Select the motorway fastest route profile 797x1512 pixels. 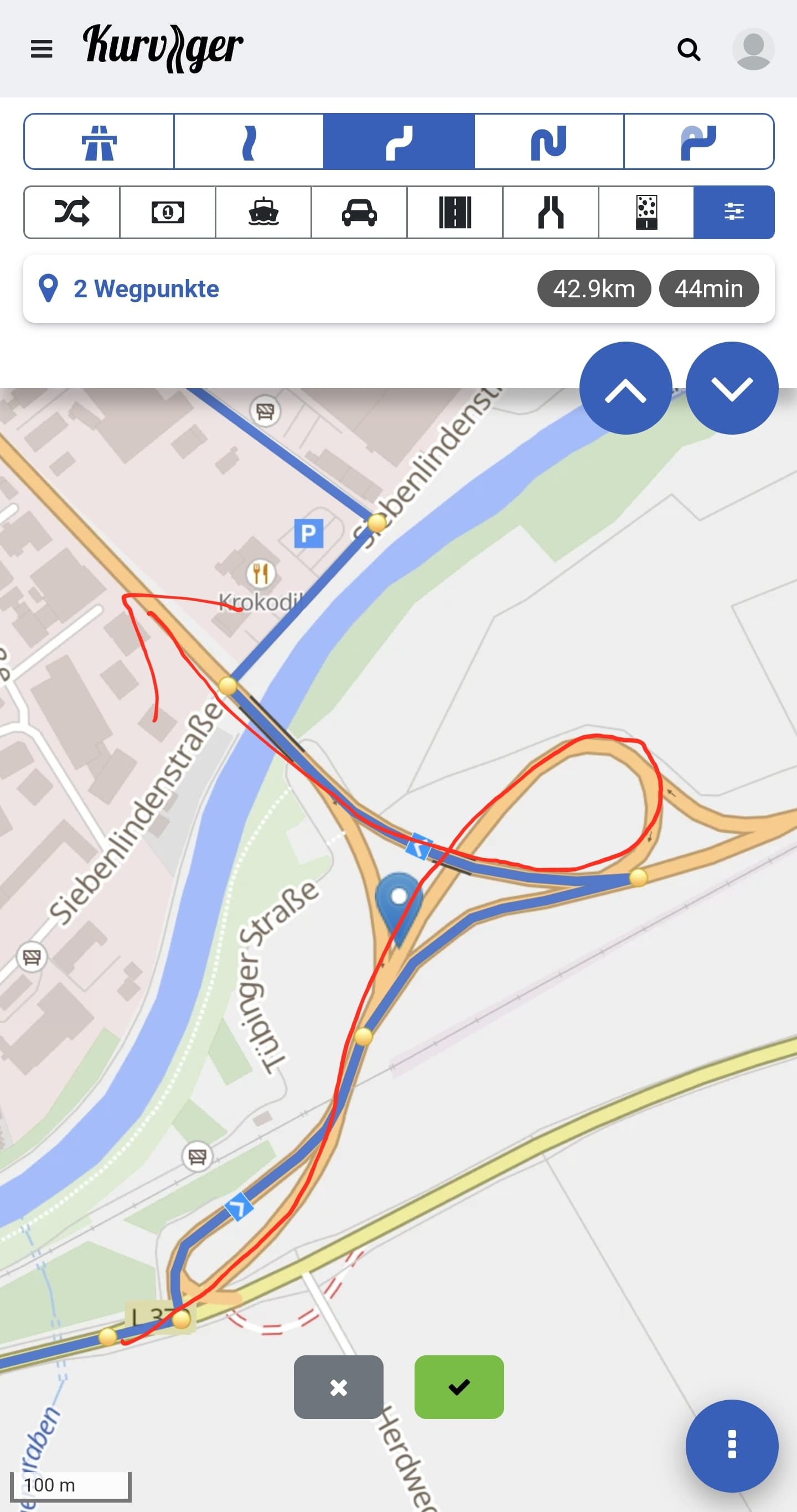click(x=99, y=142)
